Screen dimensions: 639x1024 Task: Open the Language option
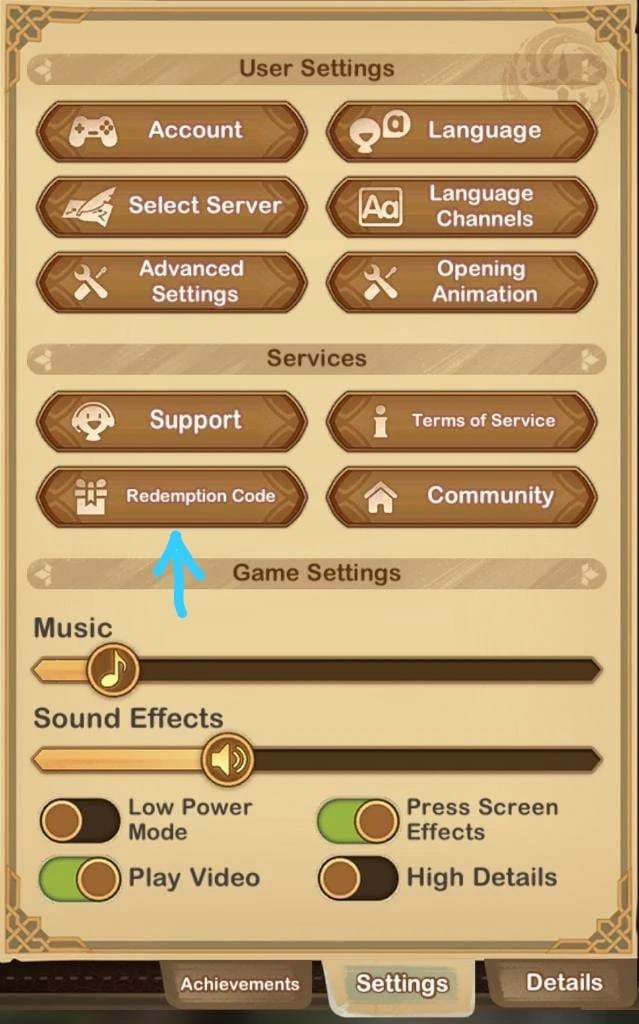(x=461, y=131)
